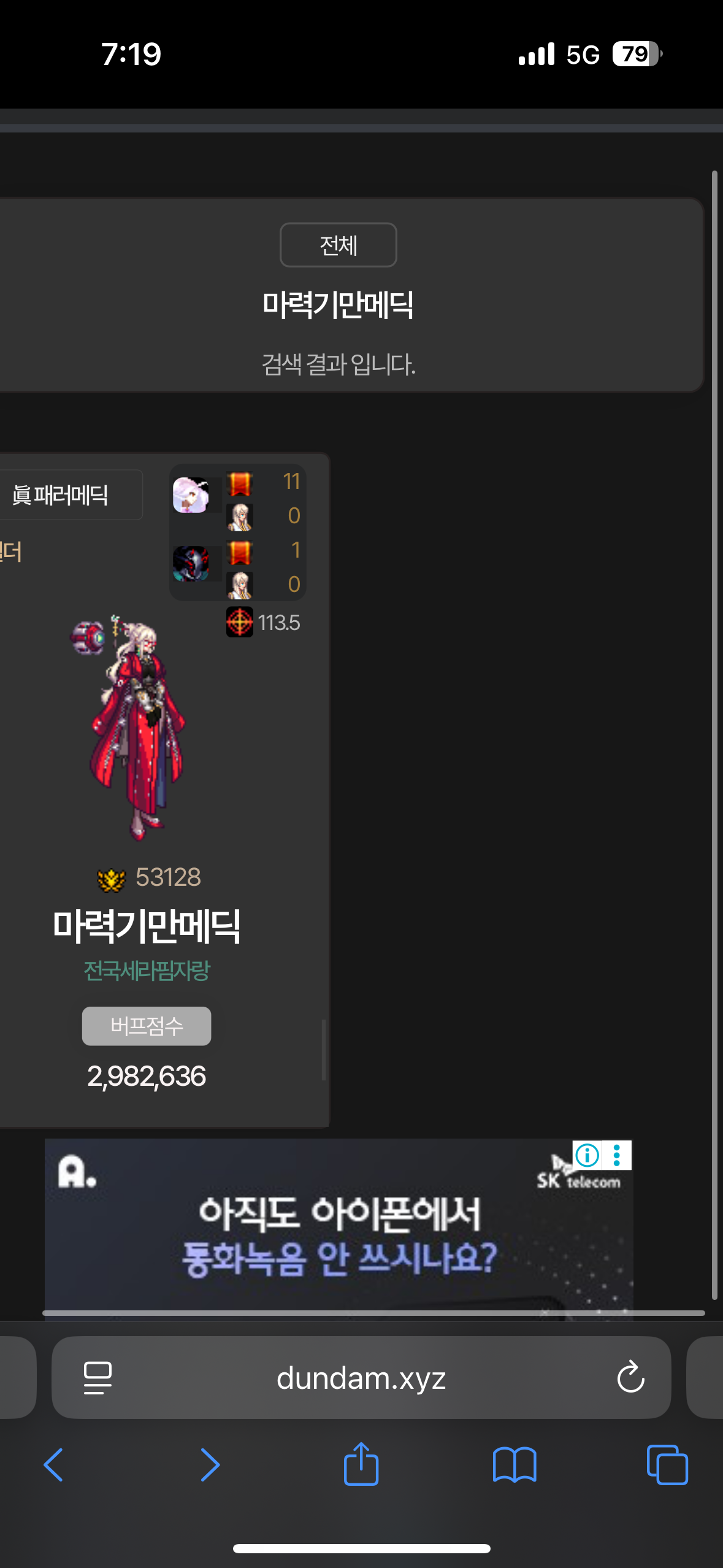The width and height of the screenshot is (723, 1568).
Task: Reload the page
Action: [630, 1378]
